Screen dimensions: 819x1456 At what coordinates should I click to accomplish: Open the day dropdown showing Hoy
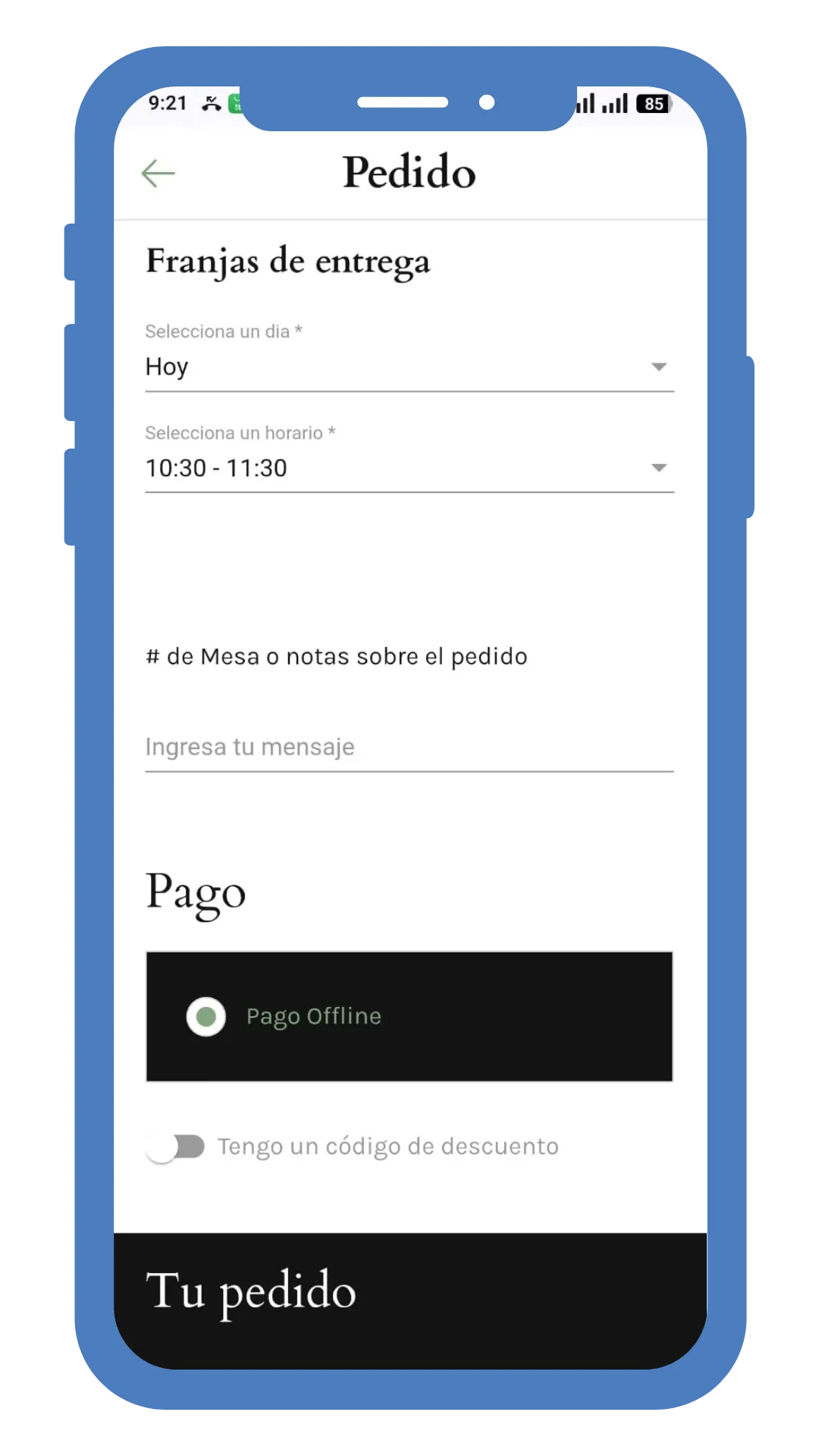click(x=409, y=367)
